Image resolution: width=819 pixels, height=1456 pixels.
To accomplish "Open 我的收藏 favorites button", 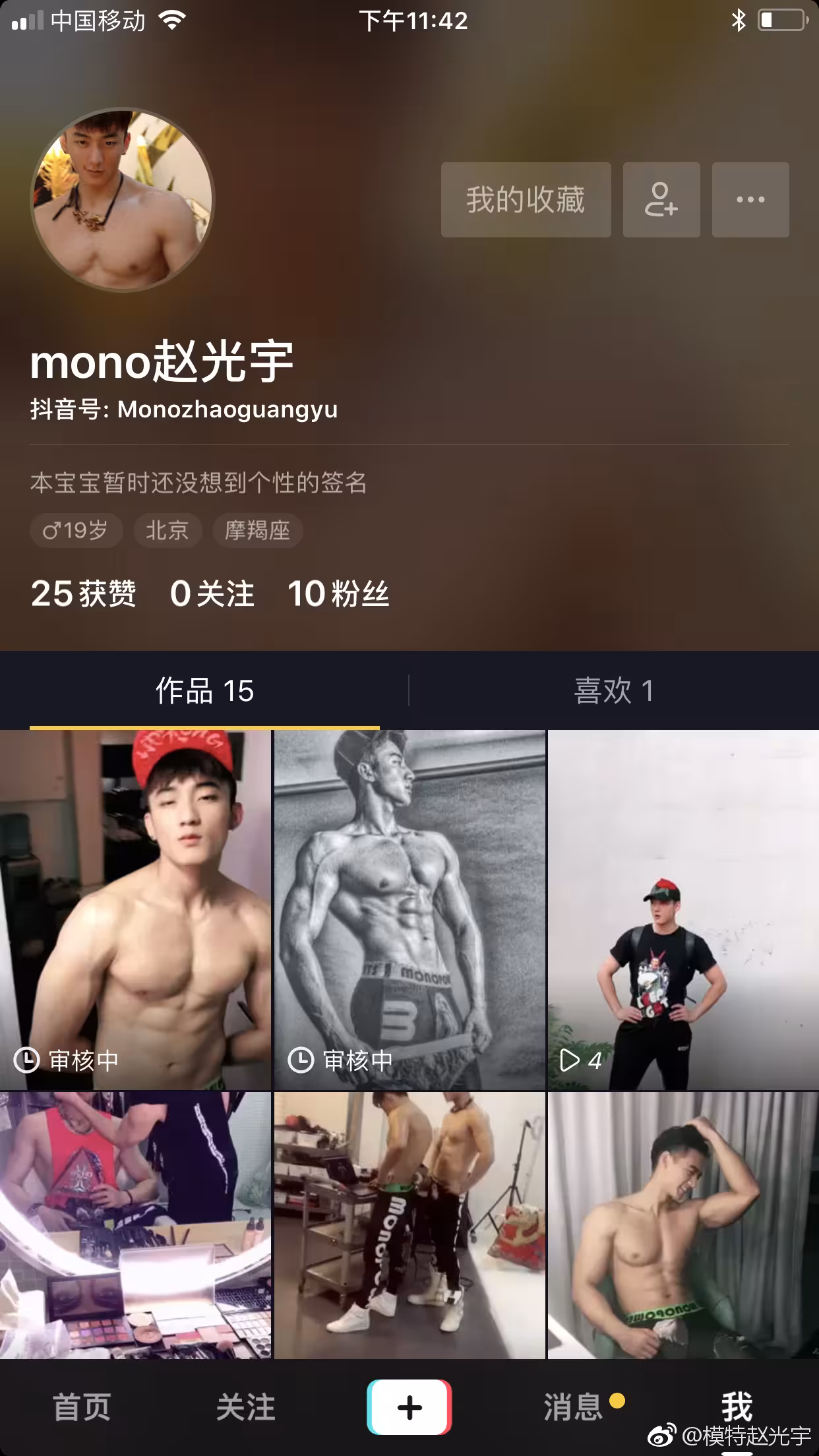I will pyautogui.click(x=526, y=199).
